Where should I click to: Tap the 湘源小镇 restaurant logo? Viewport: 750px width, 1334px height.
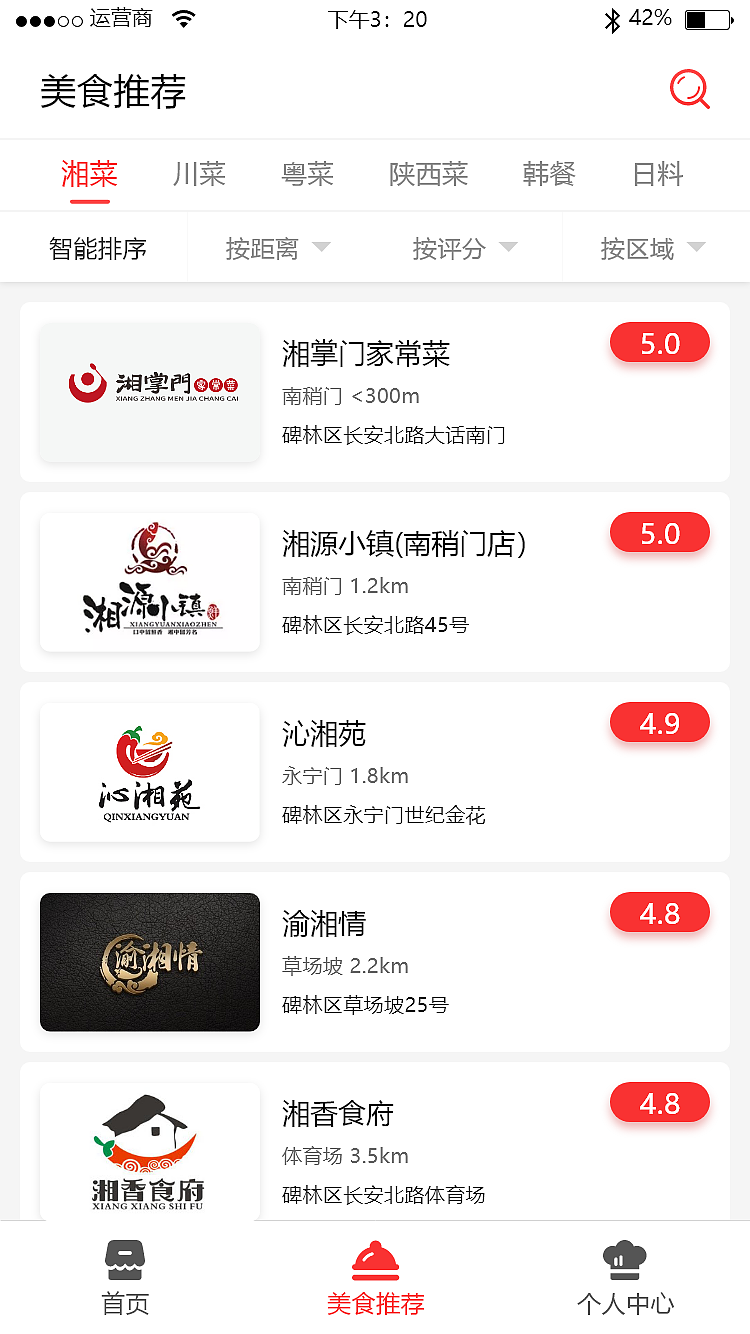tap(149, 582)
